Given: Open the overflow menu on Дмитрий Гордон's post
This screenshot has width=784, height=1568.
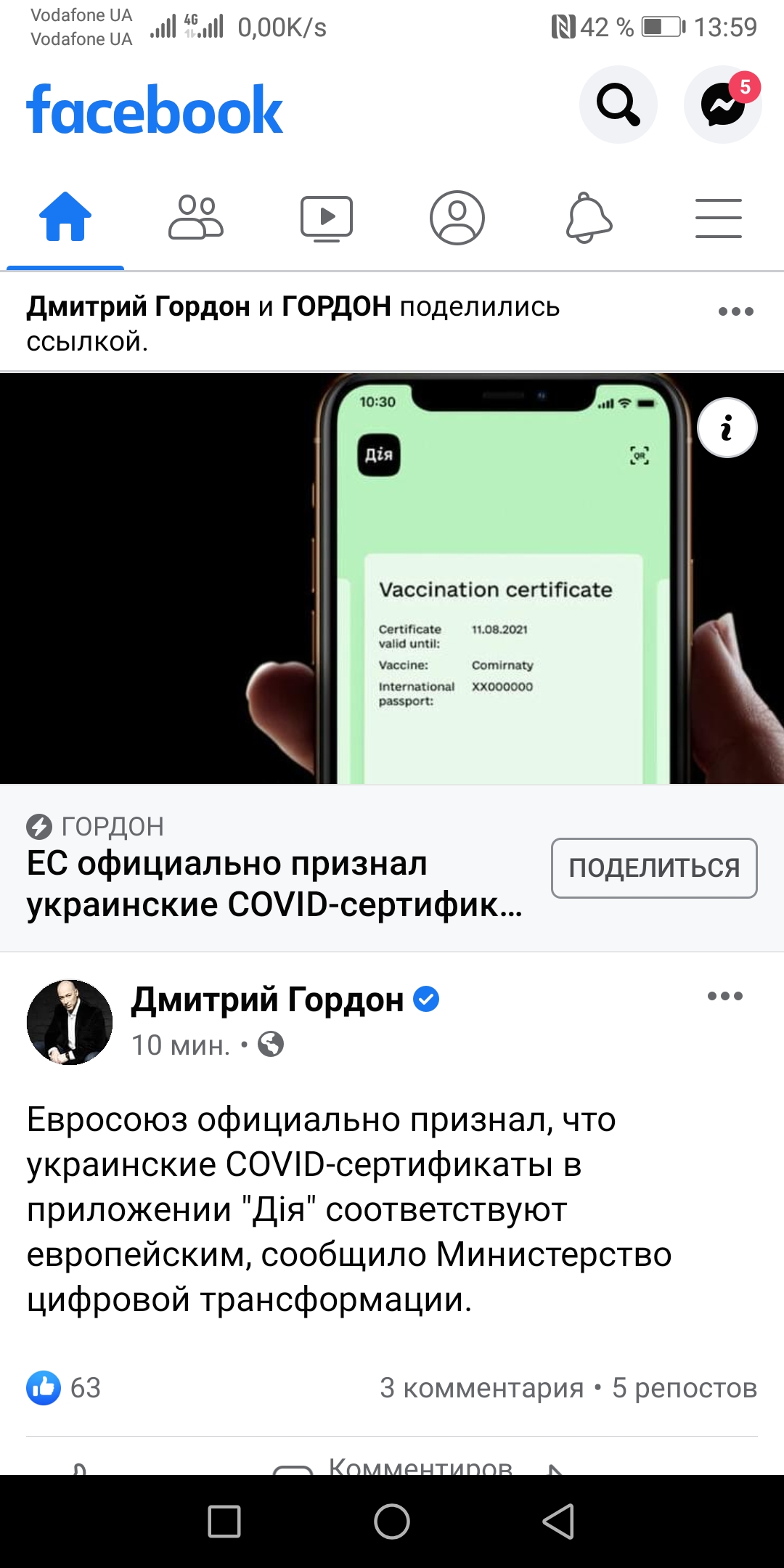Looking at the screenshot, I should [725, 996].
